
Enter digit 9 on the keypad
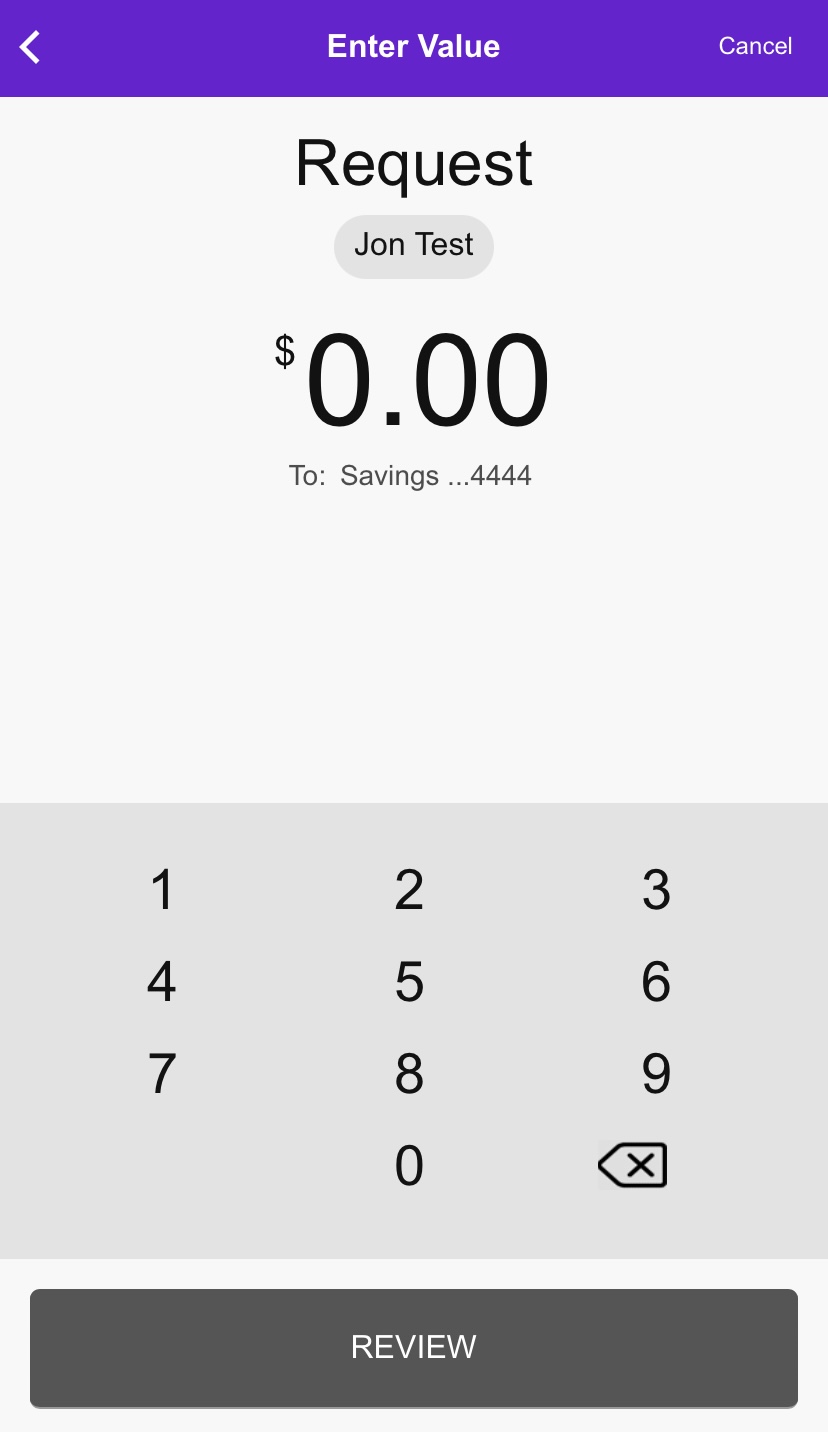coord(656,1074)
